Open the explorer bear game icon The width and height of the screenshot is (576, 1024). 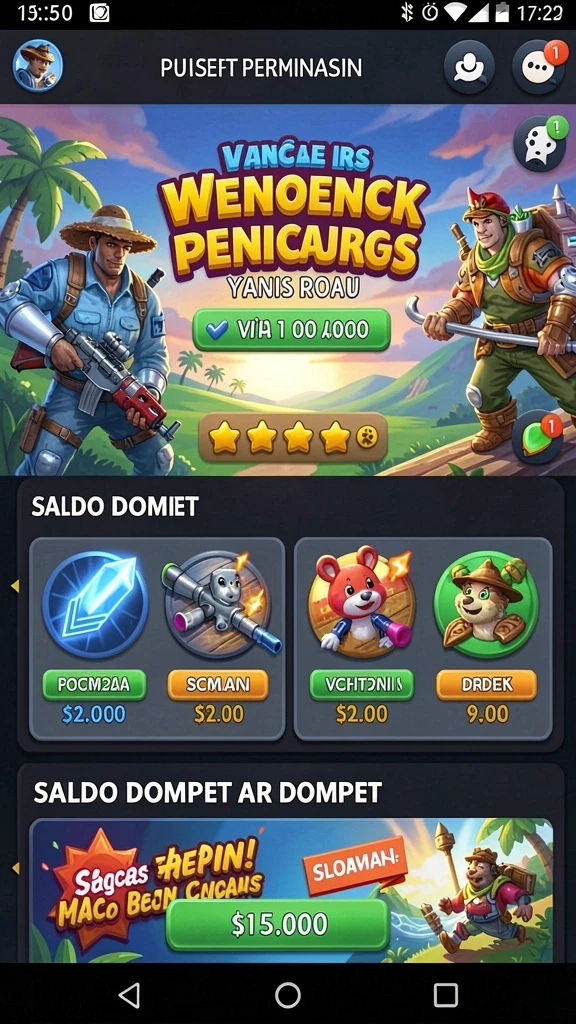click(487, 603)
